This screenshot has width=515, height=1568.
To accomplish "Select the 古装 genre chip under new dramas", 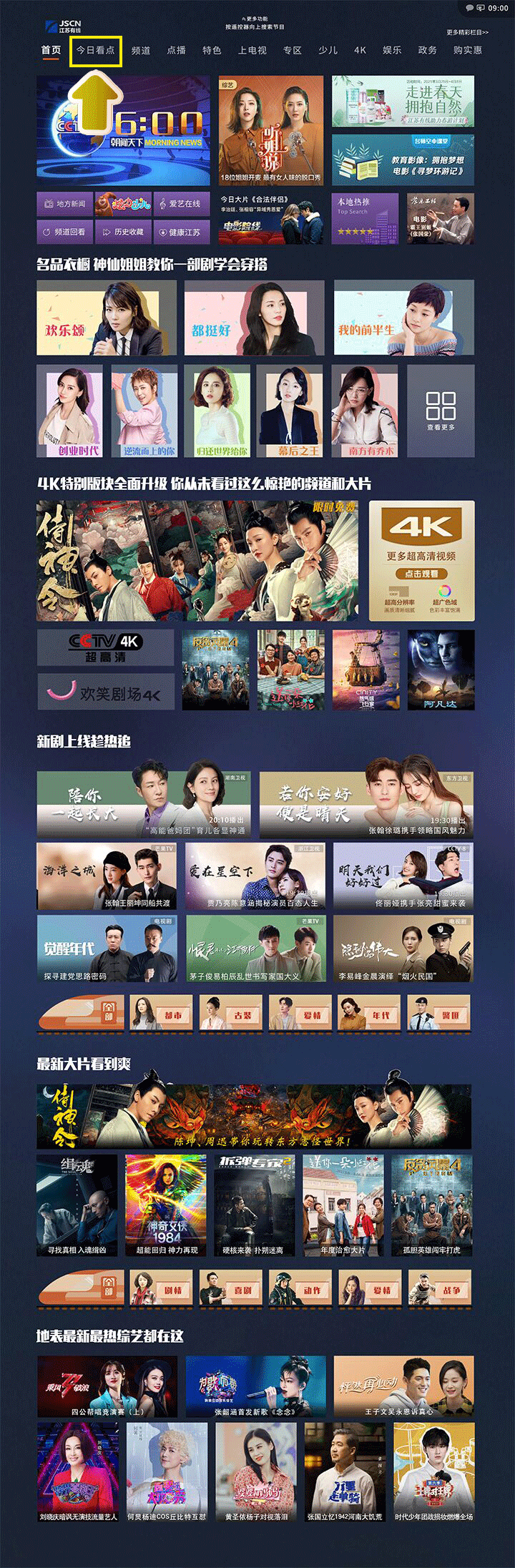I will click(x=230, y=1014).
